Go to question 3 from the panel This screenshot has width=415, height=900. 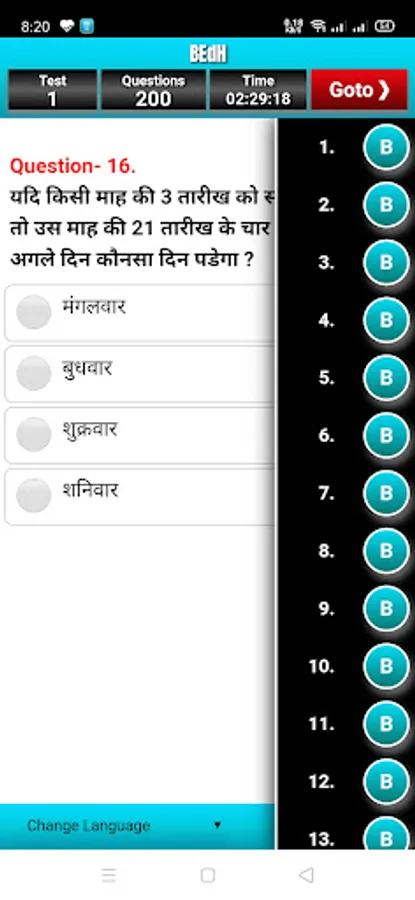[386, 263]
